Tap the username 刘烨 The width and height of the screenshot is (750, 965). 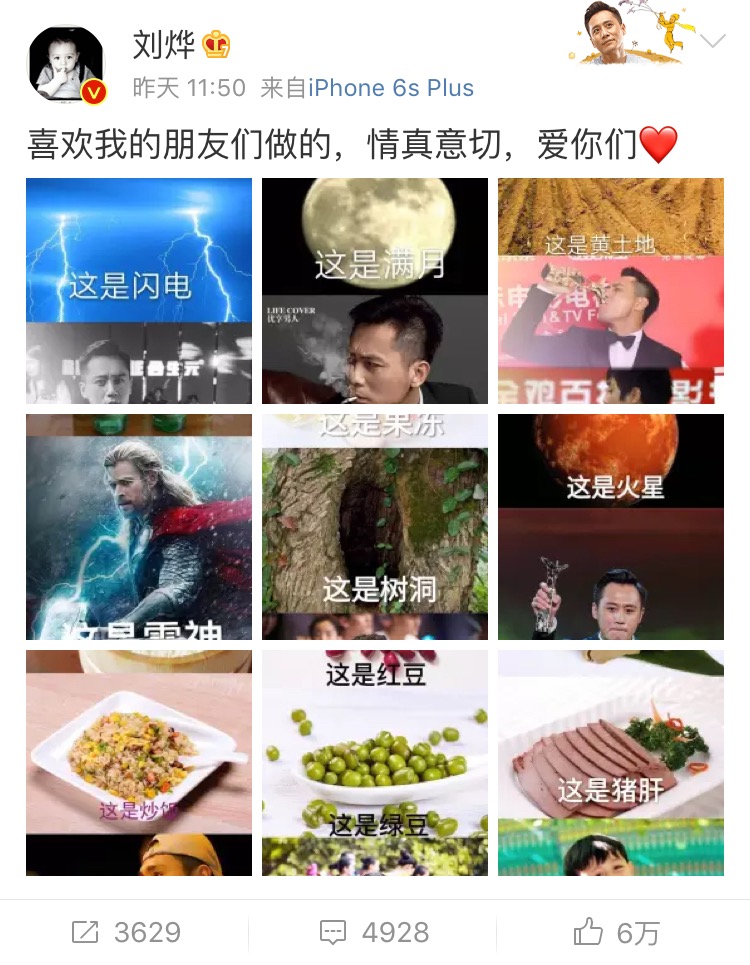coord(165,44)
